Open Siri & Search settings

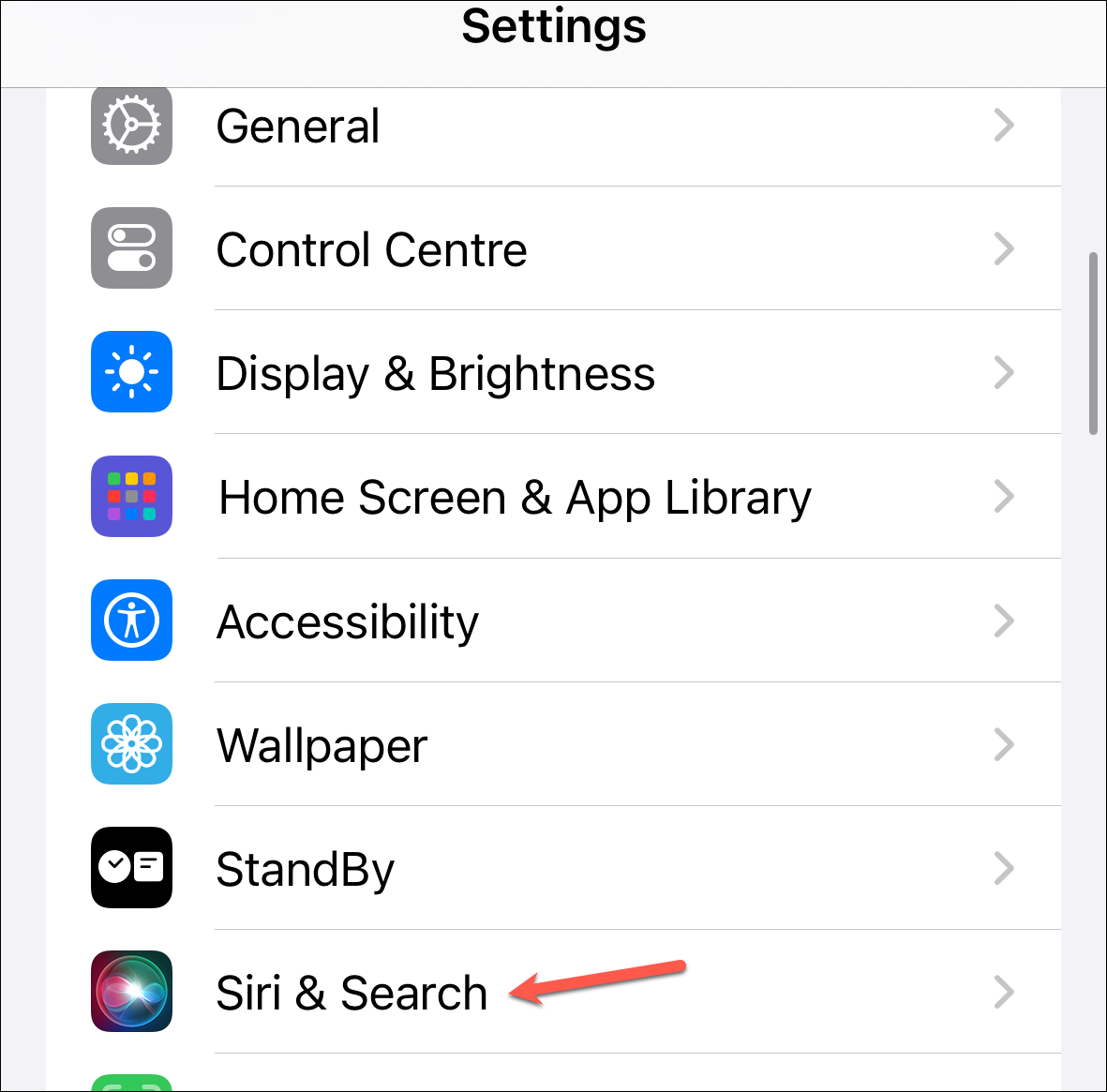[553, 992]
